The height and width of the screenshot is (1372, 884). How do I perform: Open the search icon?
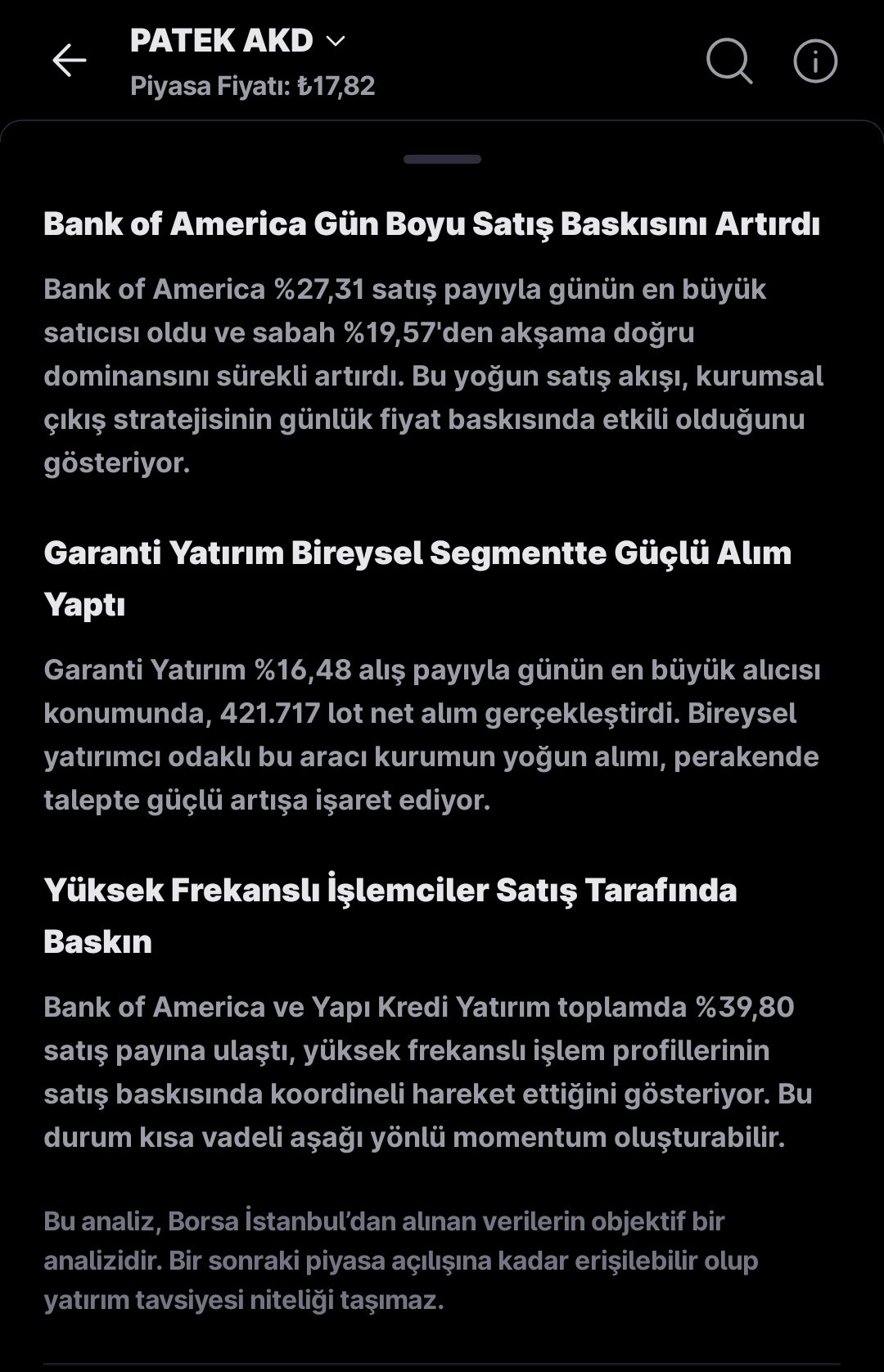(x=728, y=61)
